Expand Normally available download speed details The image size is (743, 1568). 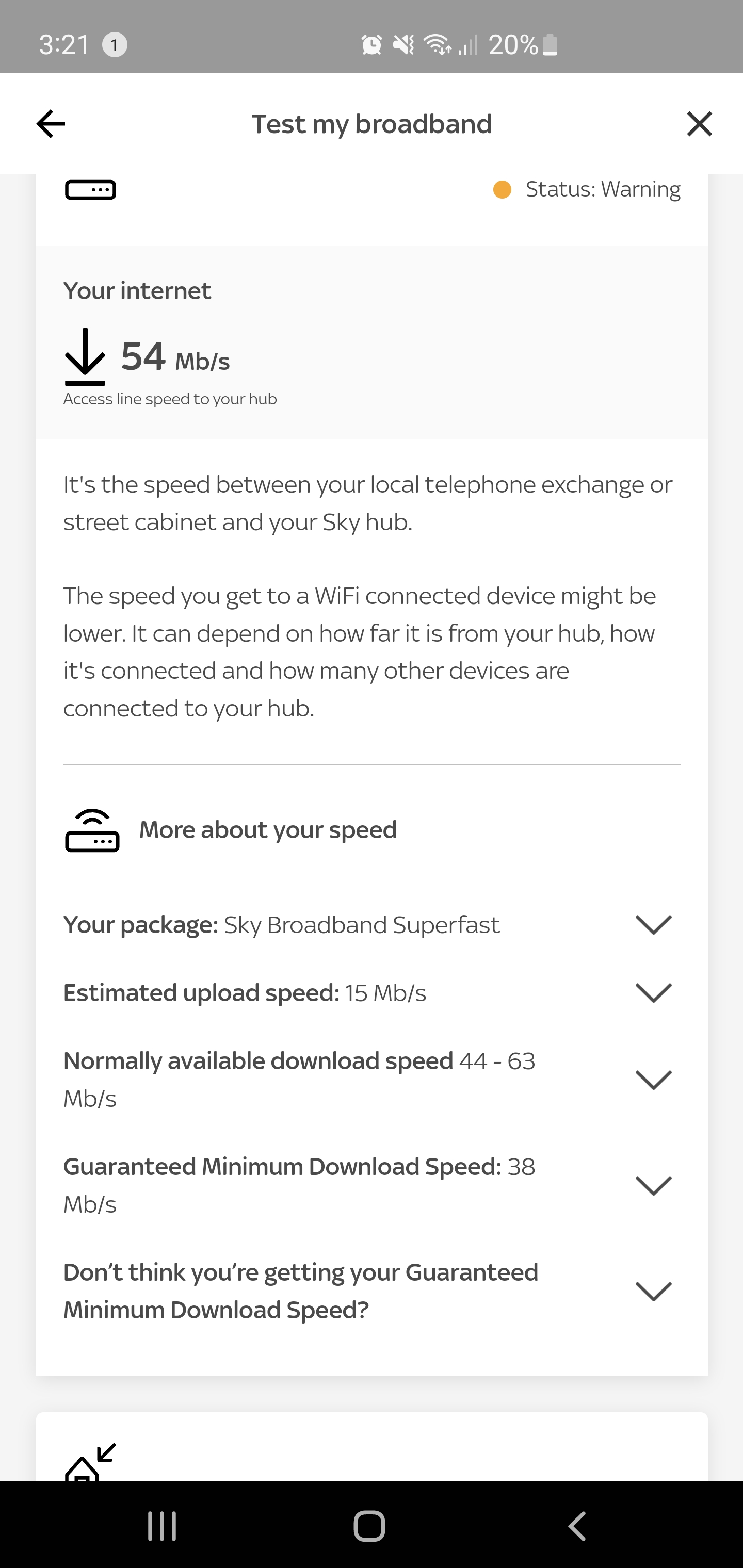point(653,1079)
